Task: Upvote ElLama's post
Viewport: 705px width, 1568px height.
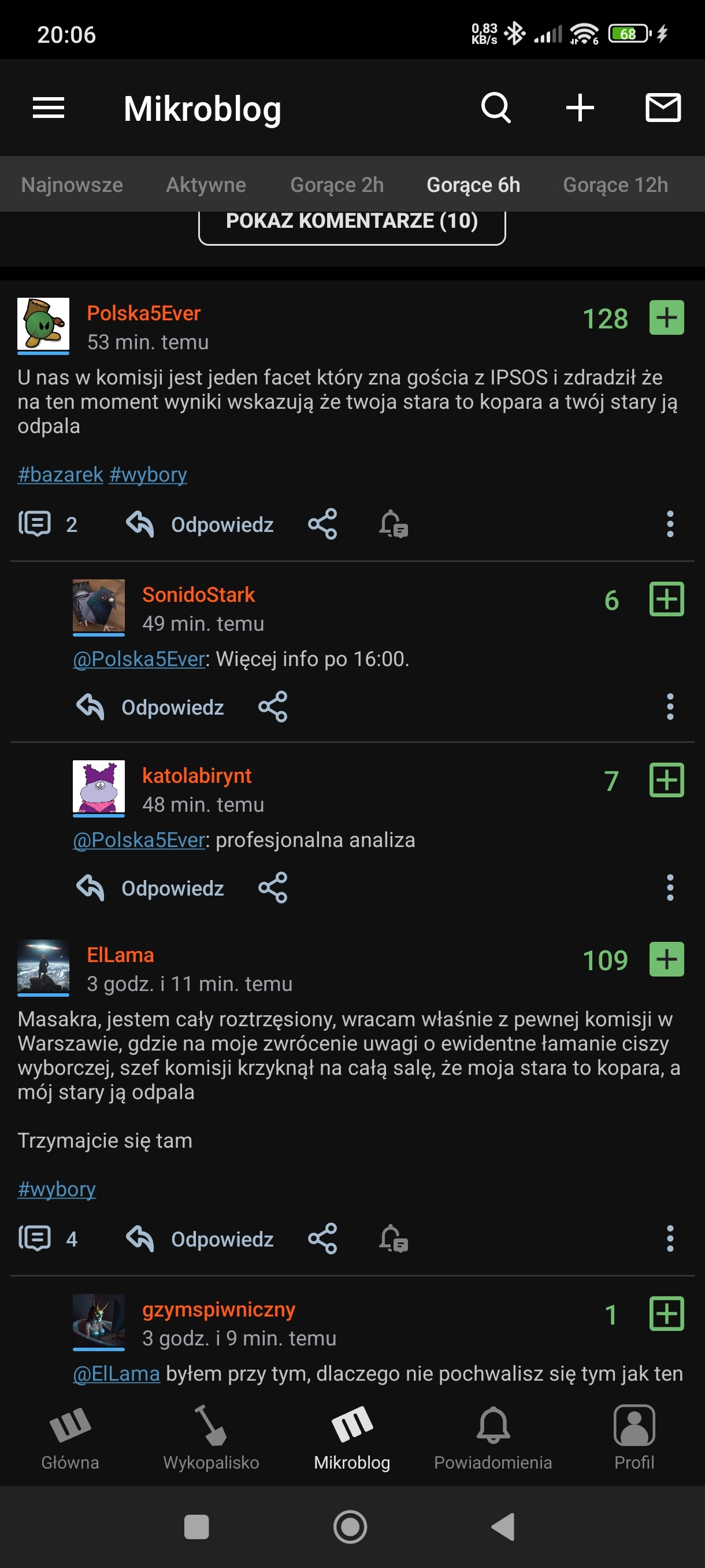Action: coord(666,959)
